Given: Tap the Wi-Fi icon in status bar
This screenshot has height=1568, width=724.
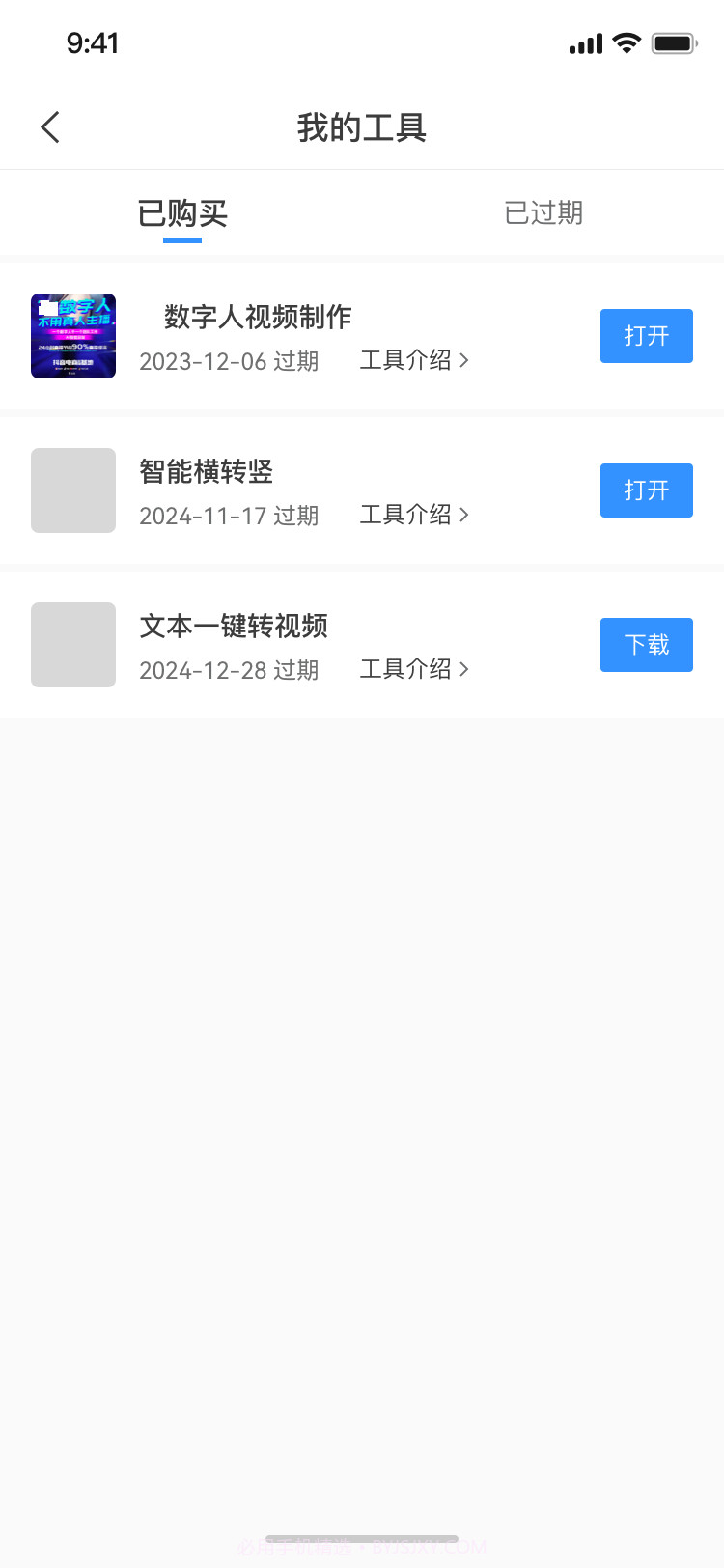Looking at the screenshot, I should pos(627,42).
